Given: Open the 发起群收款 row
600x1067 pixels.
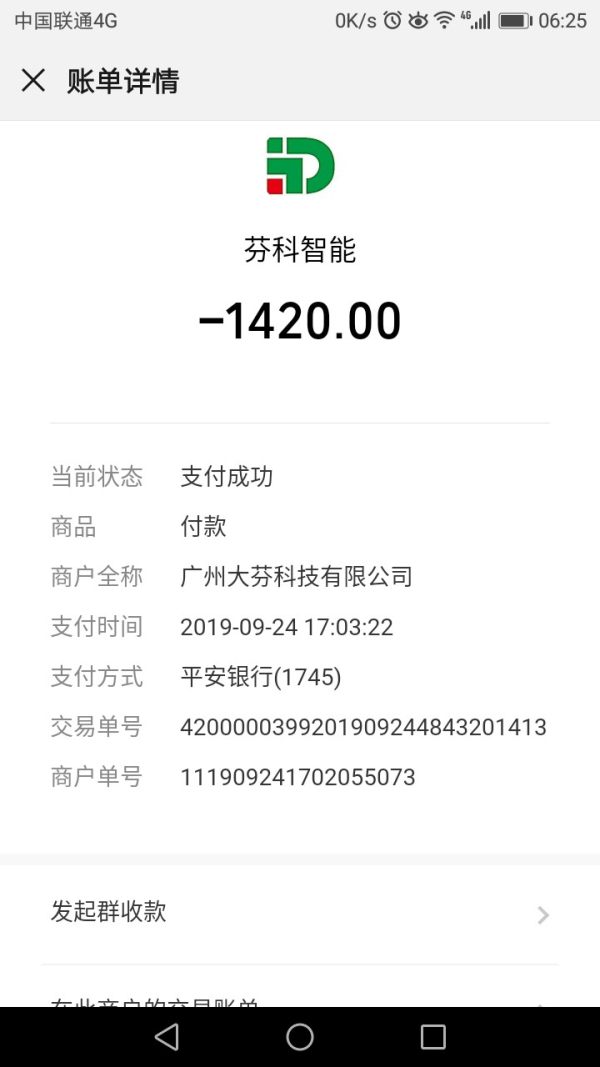Looking at the screenshot, I should pyautogui.click(x=300, y=913).
